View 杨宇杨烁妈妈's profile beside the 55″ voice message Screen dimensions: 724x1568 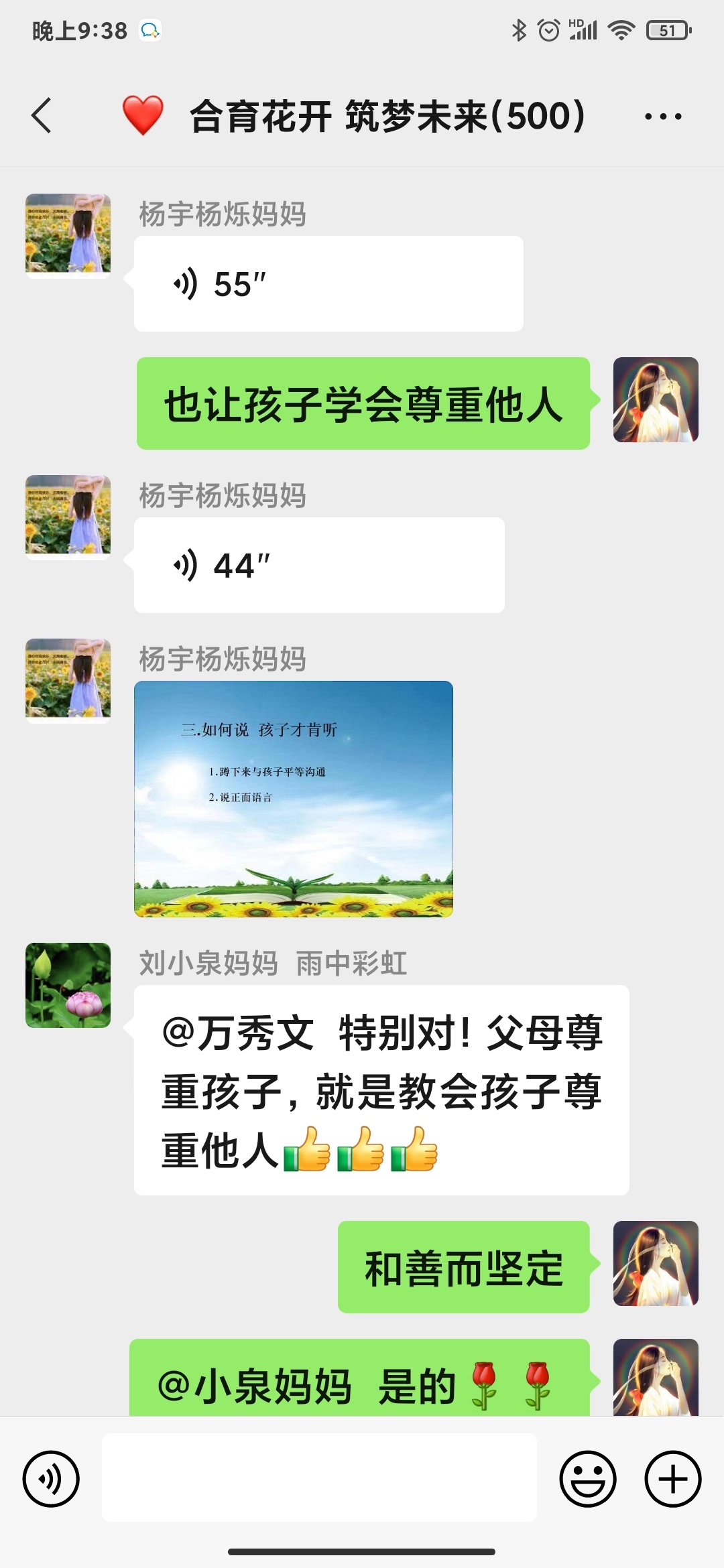68,235
